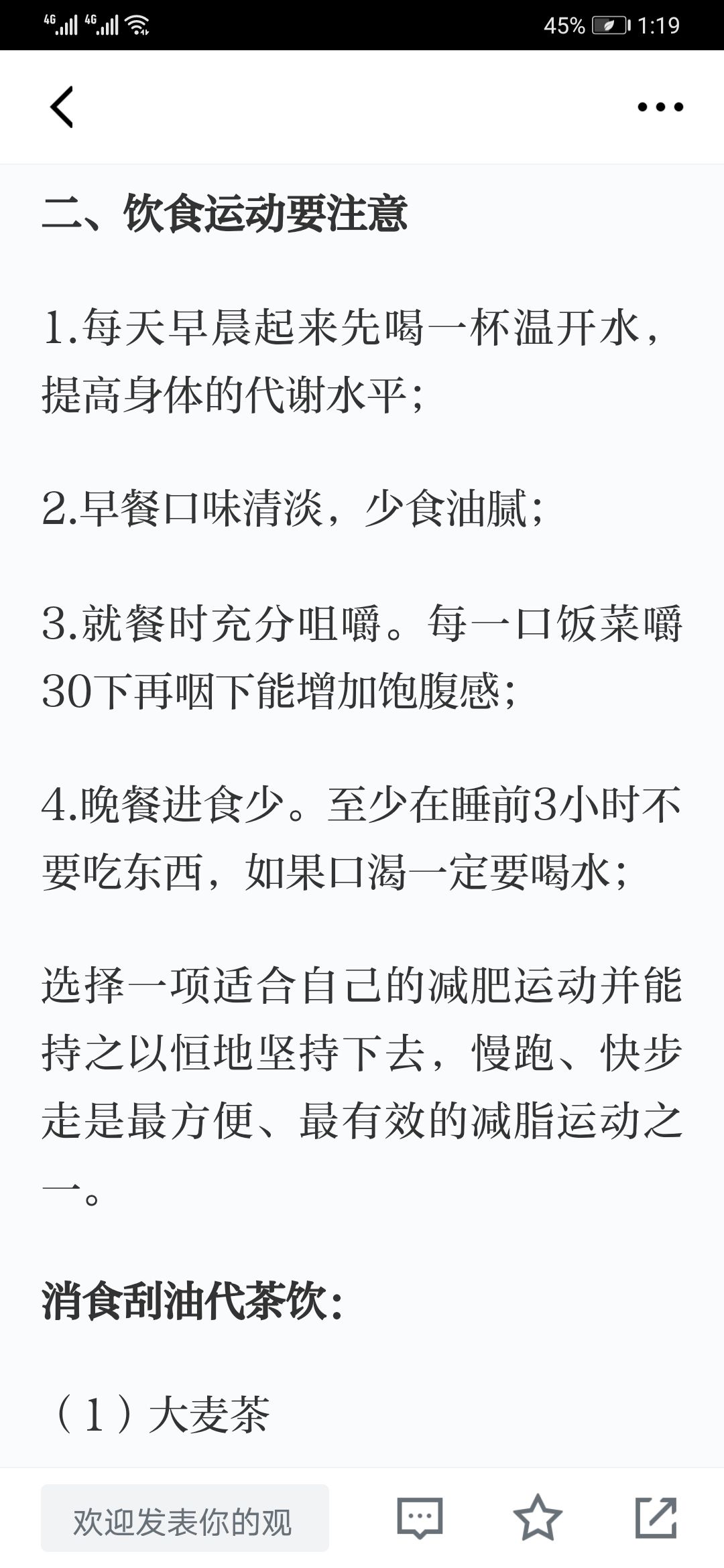Open the three-dot overflow menu

(x=660, y=107)
